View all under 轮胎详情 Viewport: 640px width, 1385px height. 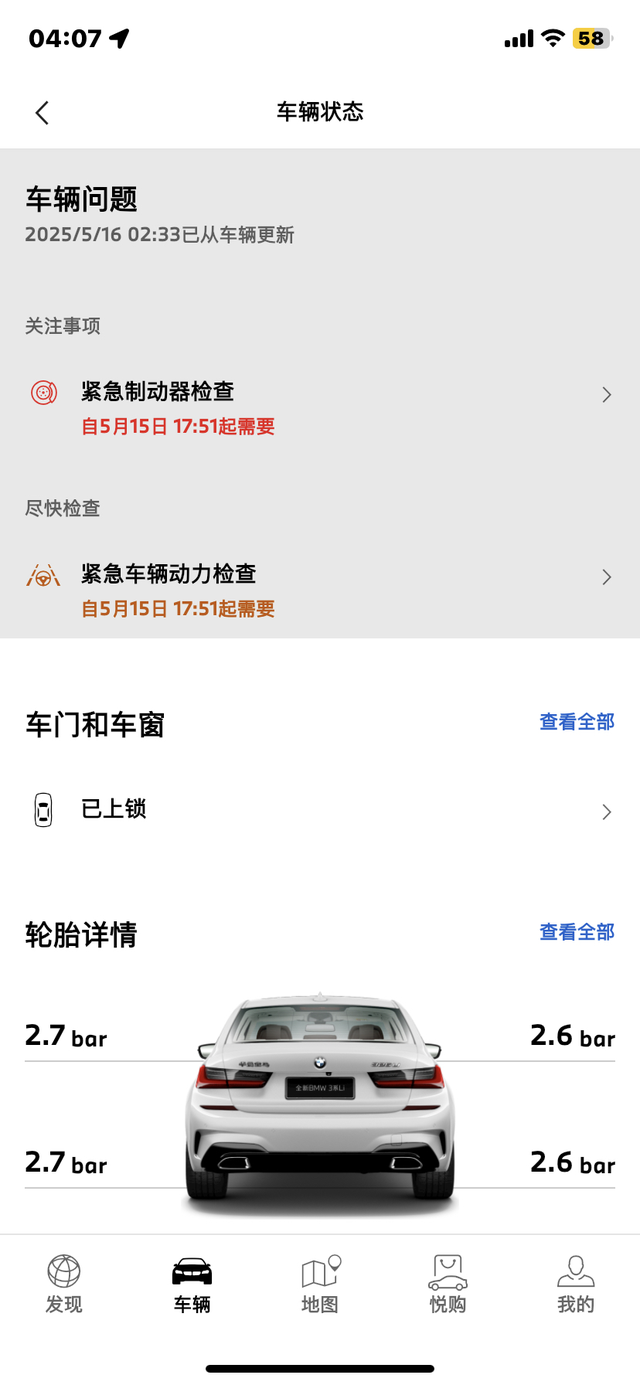[x=576, y=932]
